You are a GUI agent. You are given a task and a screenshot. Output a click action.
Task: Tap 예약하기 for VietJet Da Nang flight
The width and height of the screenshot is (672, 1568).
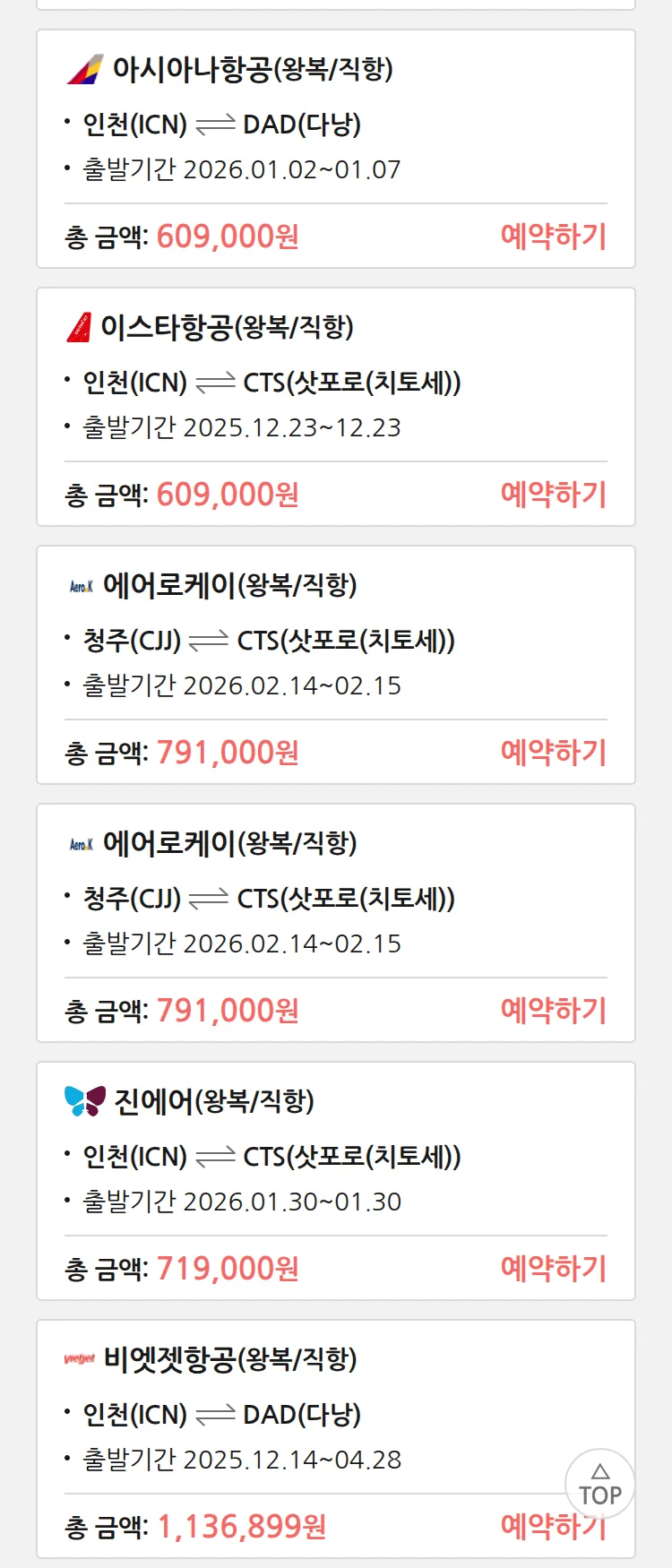529,1528
